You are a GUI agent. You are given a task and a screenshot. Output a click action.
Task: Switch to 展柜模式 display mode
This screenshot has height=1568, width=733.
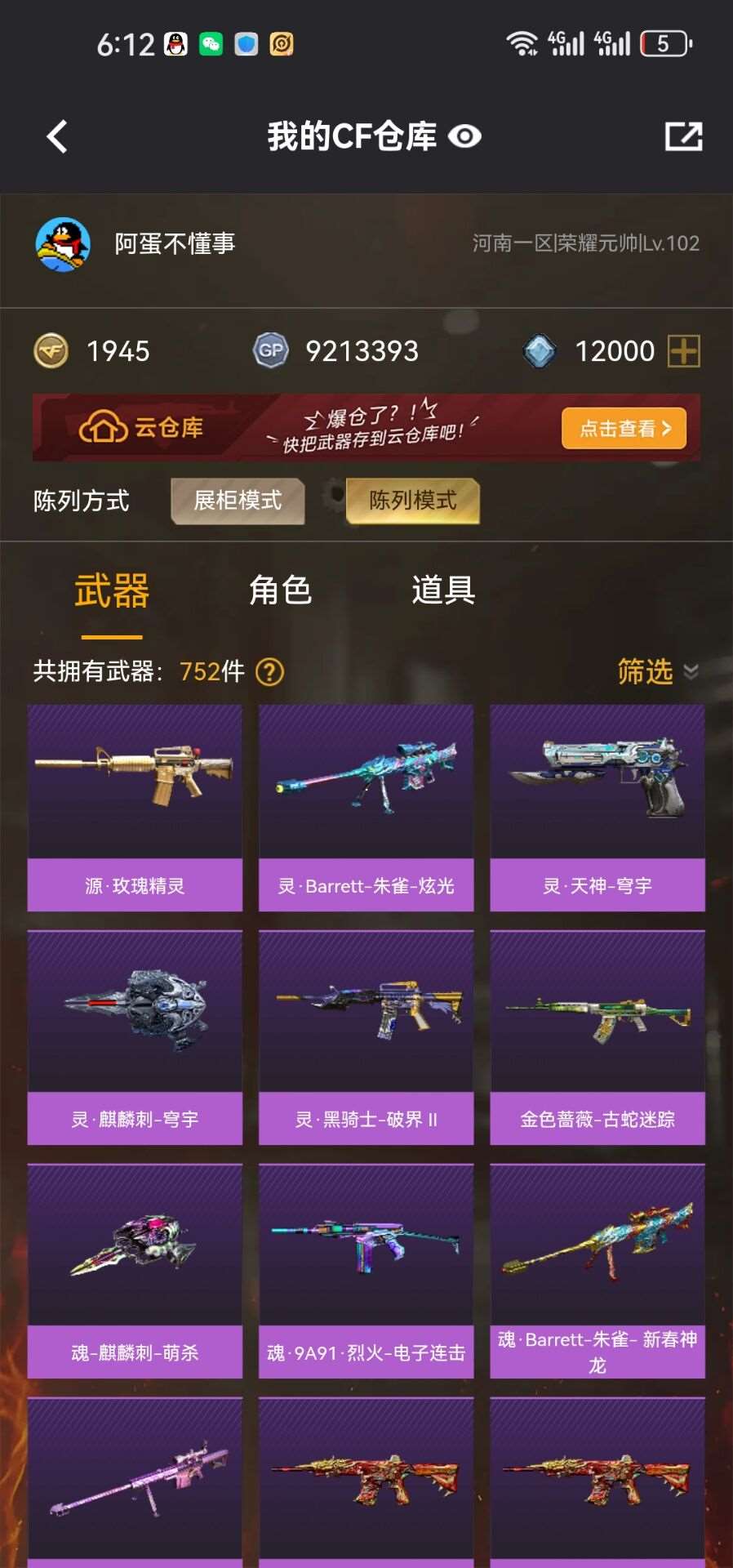pos(238,501)
